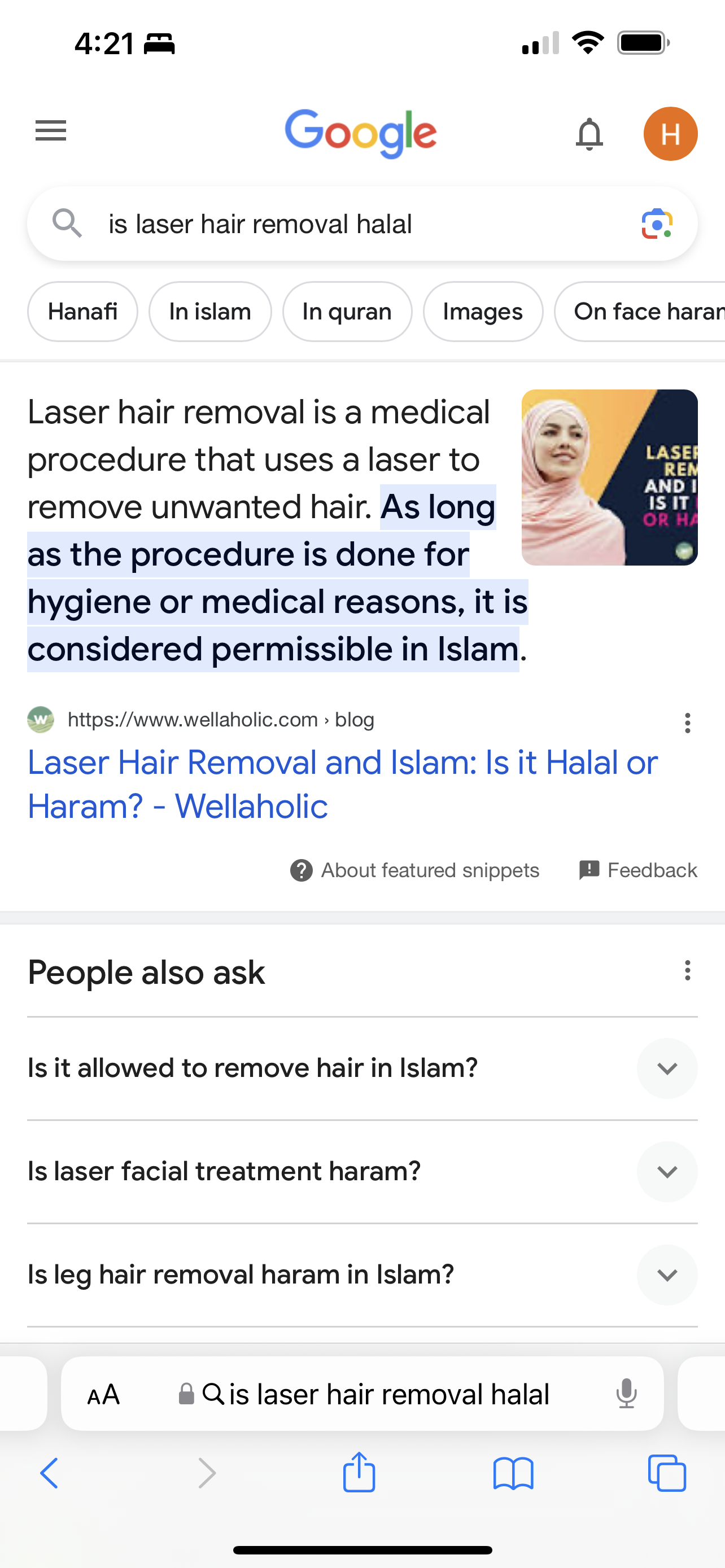Open Safari reader AA text options
This screenshot has height=1568, width=725.
(103, 1394)
